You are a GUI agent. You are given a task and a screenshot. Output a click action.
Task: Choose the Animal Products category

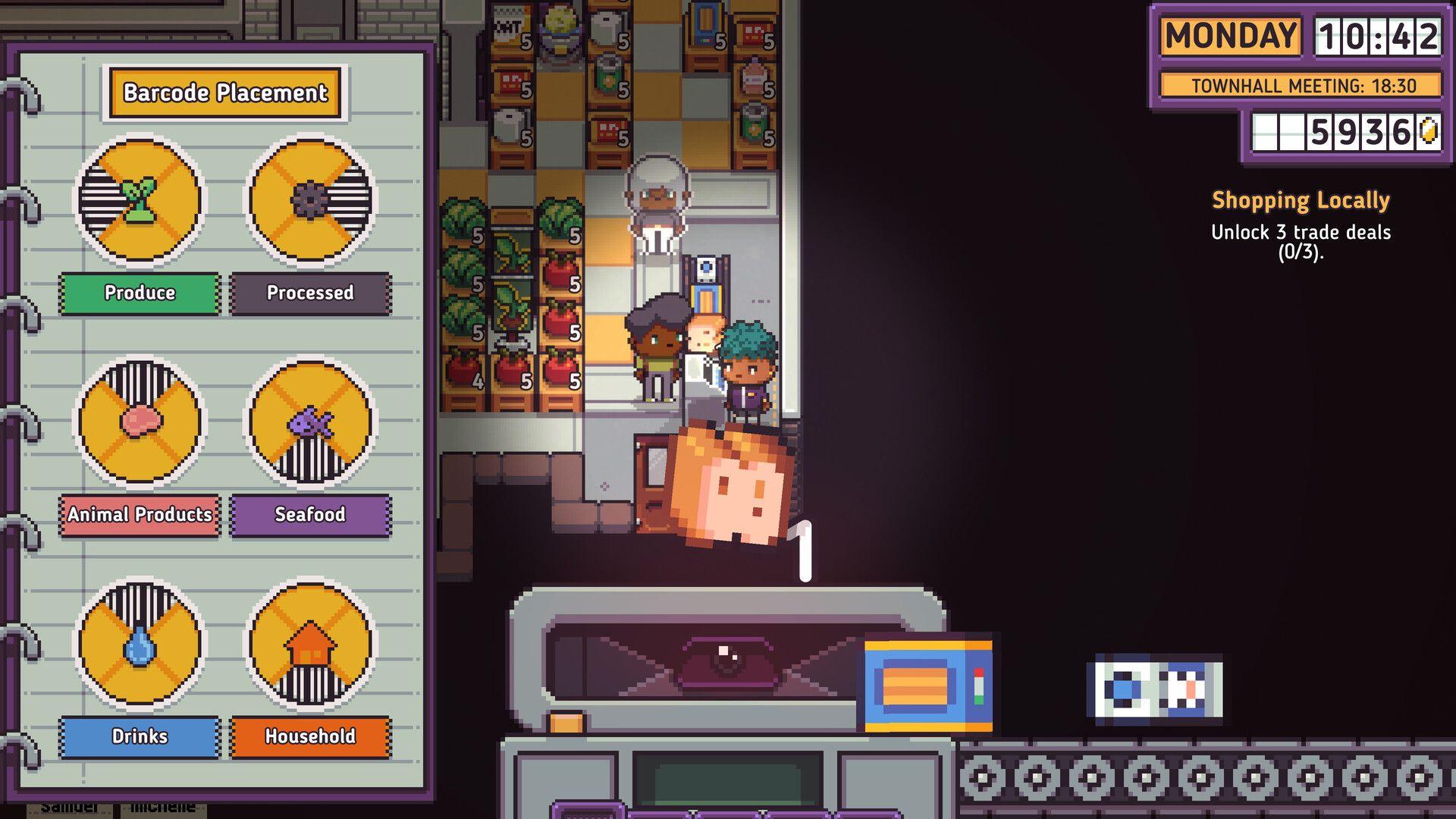point(140,515)
